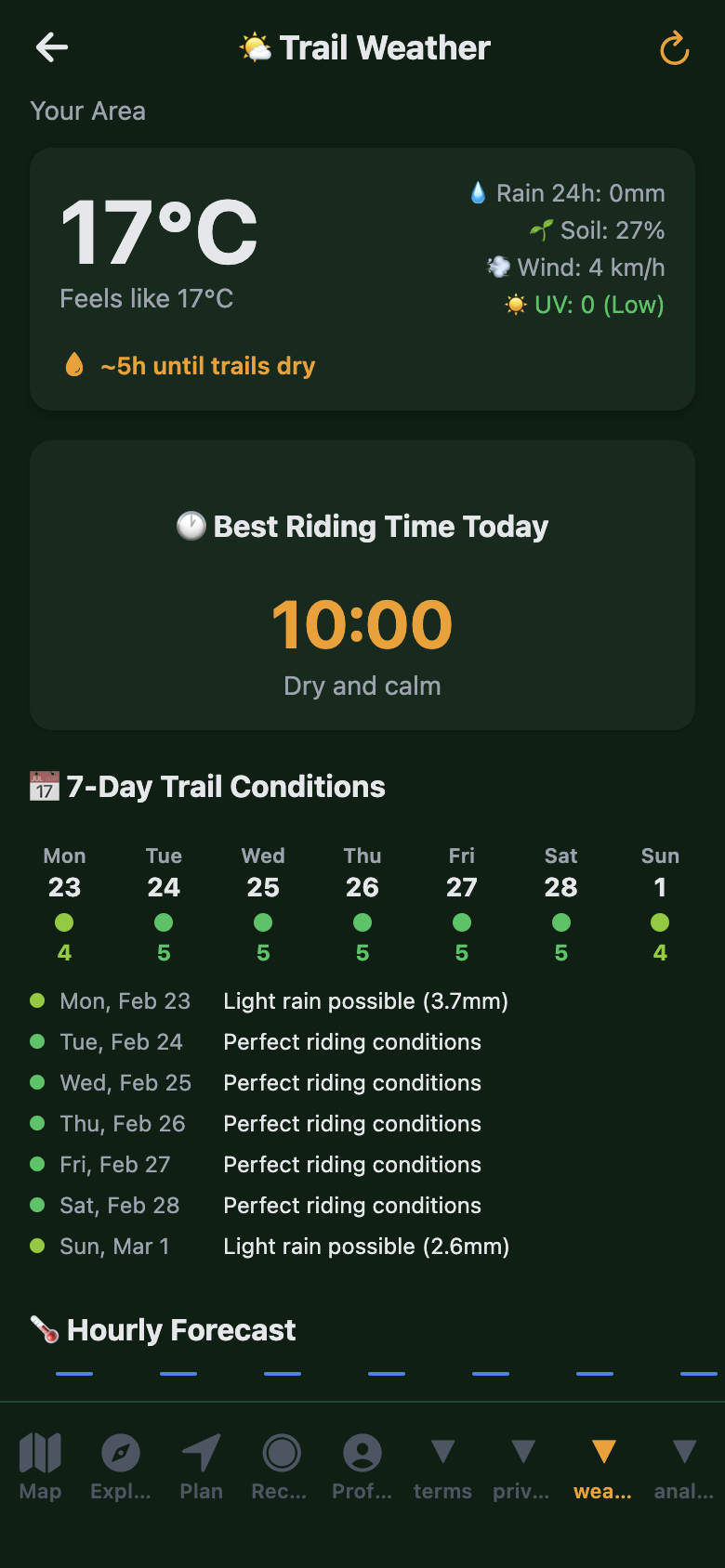Open the Best Riding Time Today card

(x=362, y=583)
